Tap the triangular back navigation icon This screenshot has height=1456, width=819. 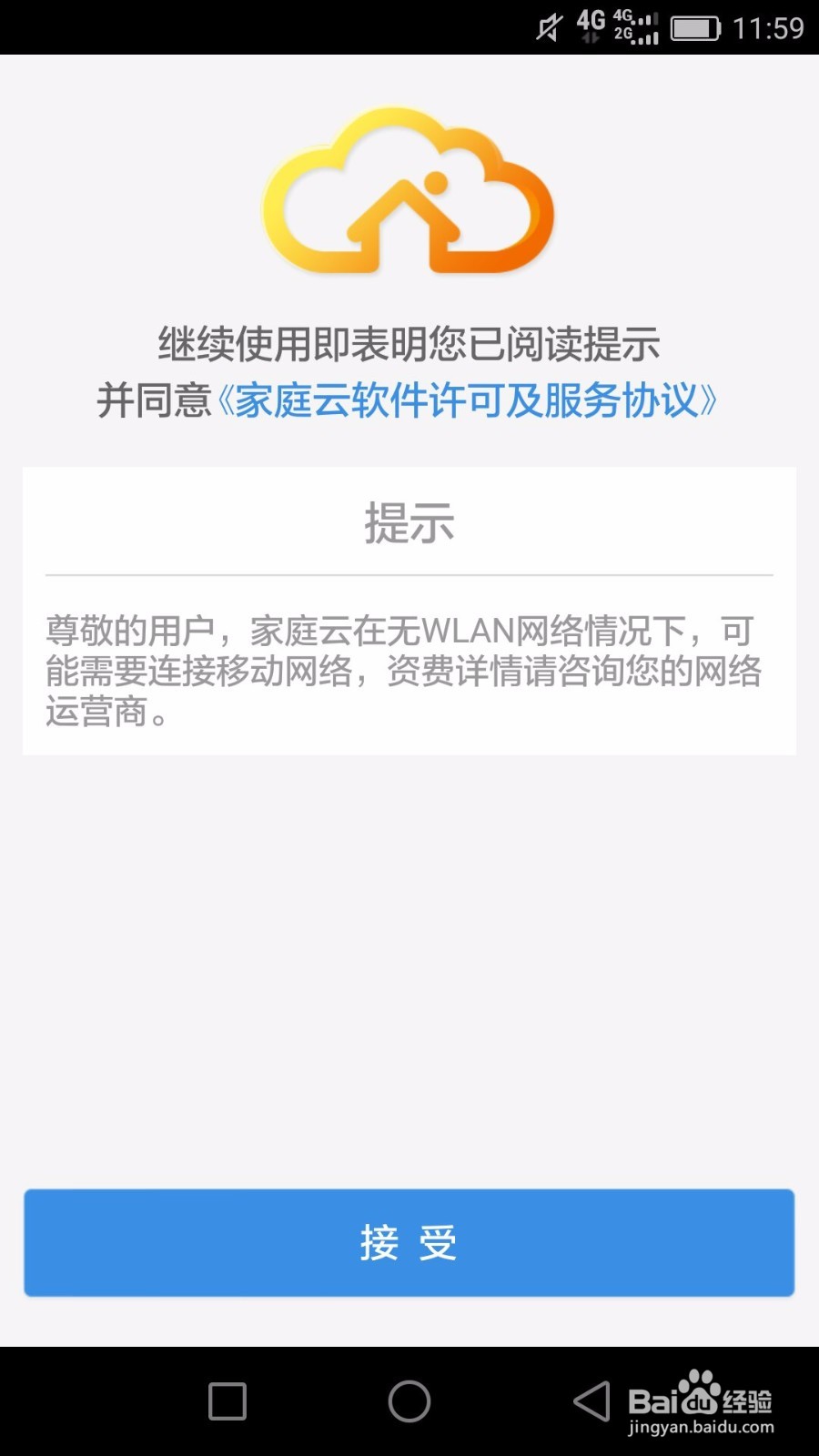tap(590, 1402)
